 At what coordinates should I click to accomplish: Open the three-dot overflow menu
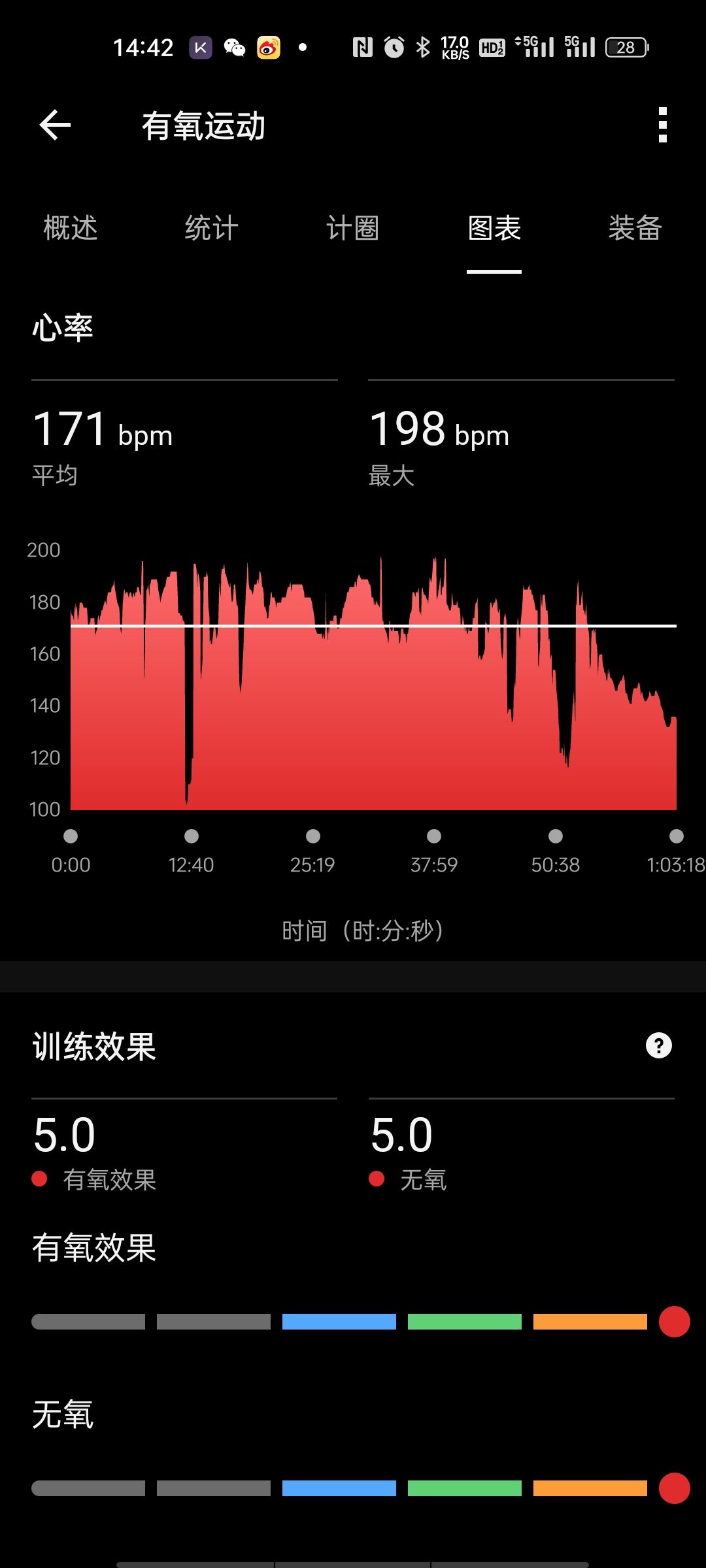pyautogui.click(x=662, y=125)
